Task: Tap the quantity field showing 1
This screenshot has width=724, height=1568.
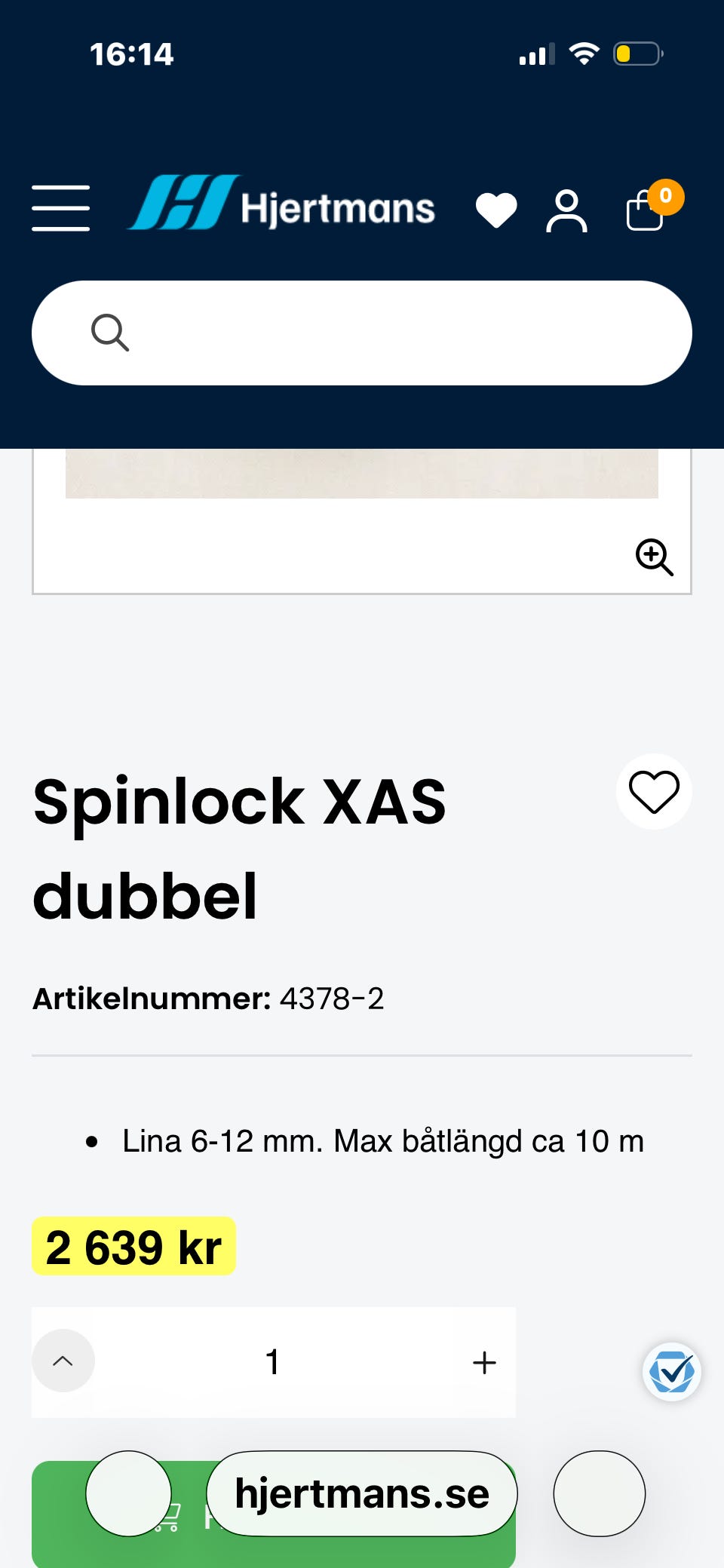Action: click(x=273, y=1362)
